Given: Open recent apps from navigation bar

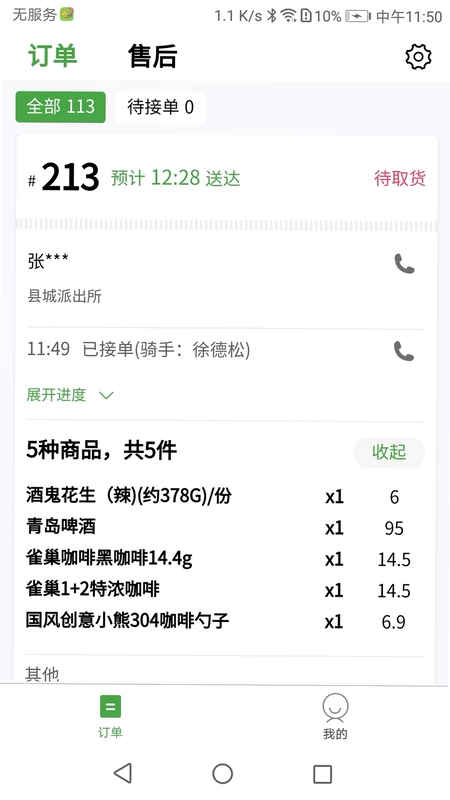Looking at the screenshot, I should click(x=322, y=774).
